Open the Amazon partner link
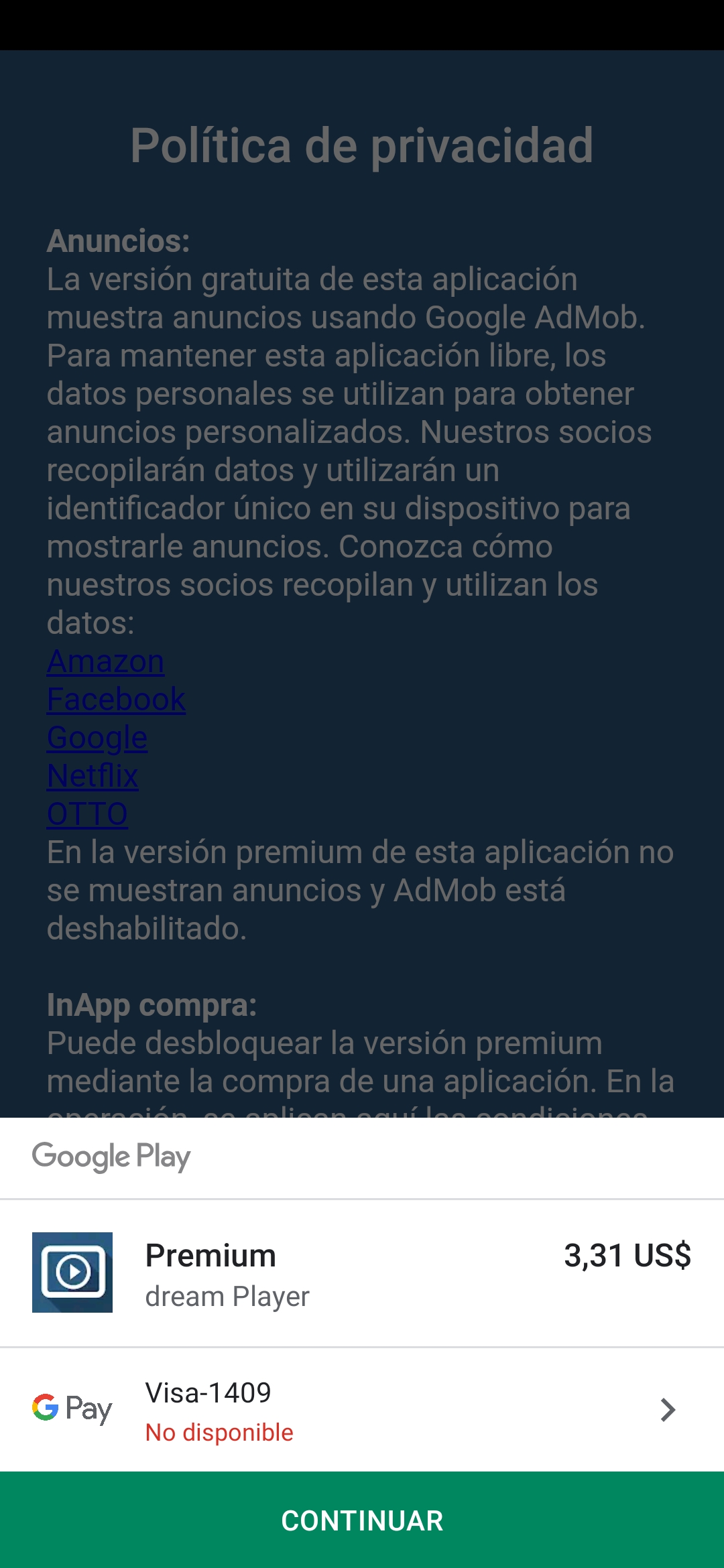Screen dimensions: 724x1568 pyautogui.click(x=105, y=662)
